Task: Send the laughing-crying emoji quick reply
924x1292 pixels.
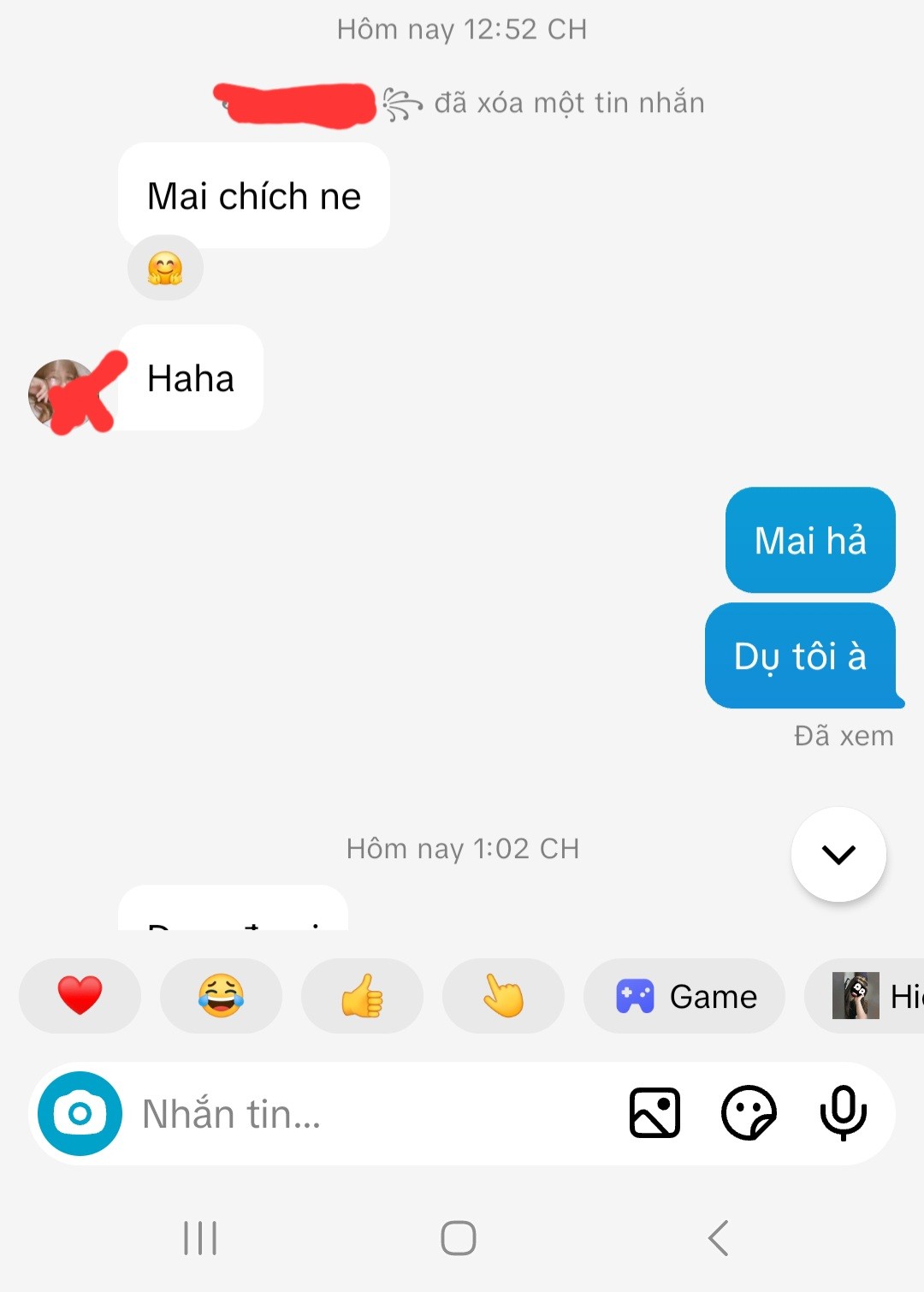Action: [221, 996]
